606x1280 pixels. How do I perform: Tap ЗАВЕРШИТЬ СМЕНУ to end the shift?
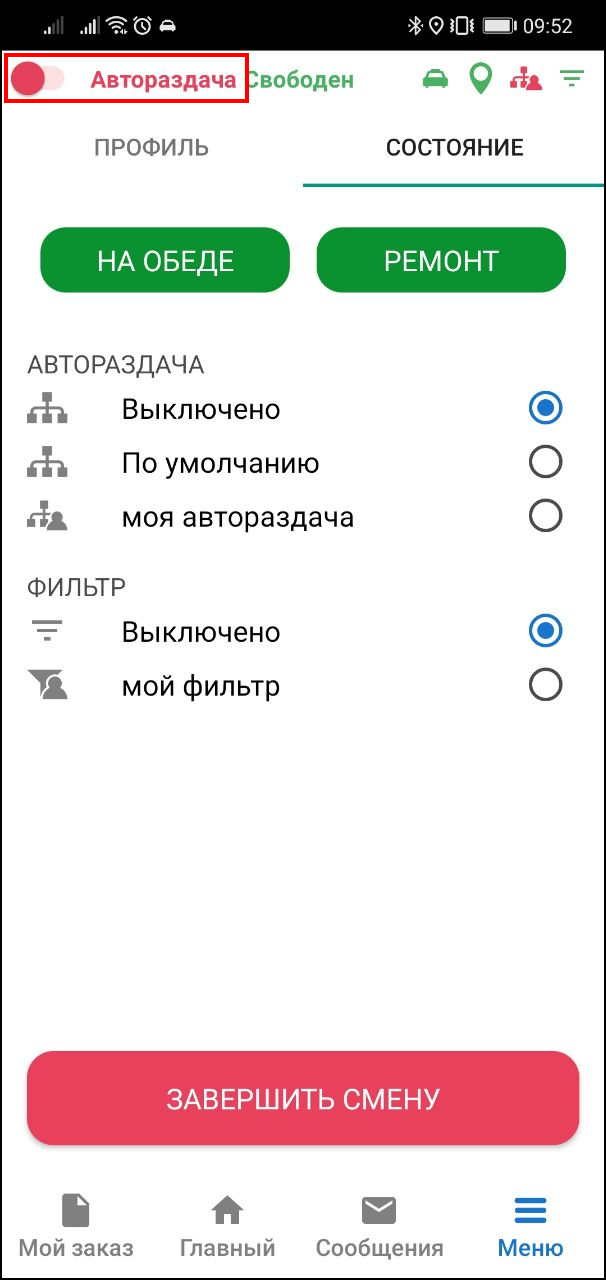point(303,1098)
